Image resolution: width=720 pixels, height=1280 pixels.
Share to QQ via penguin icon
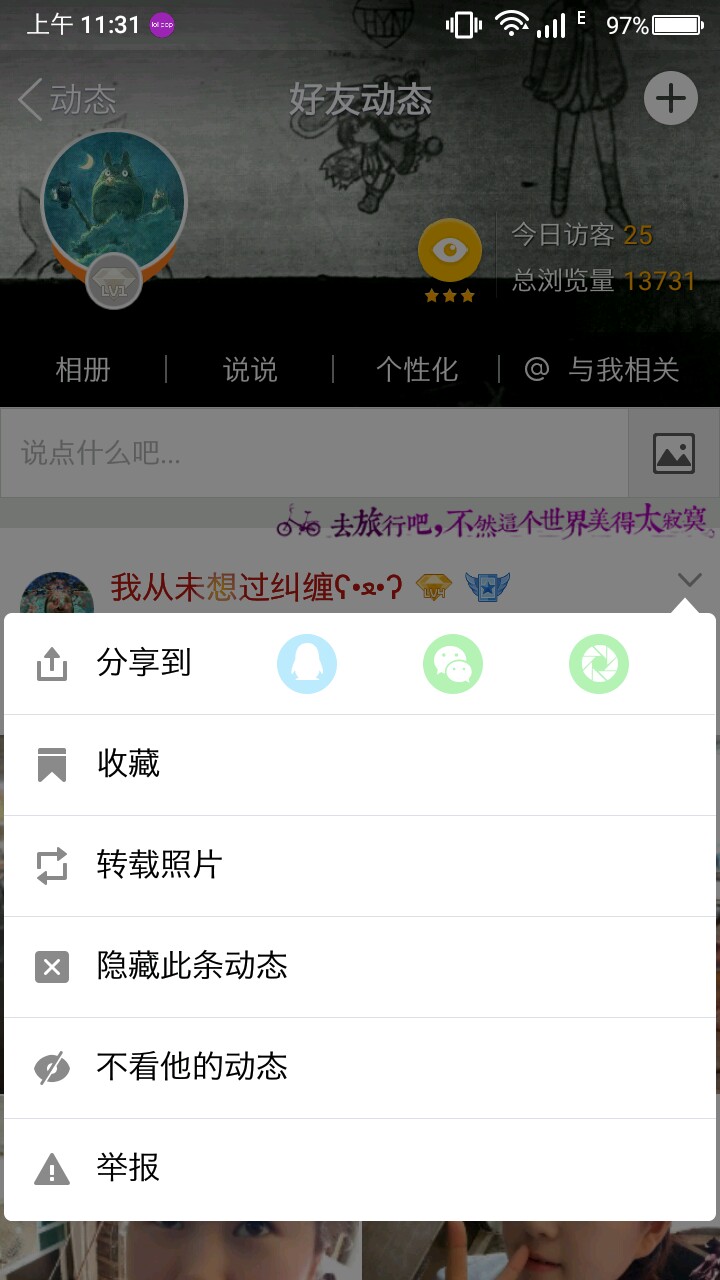pyautogui.click(x=306, y=664)
